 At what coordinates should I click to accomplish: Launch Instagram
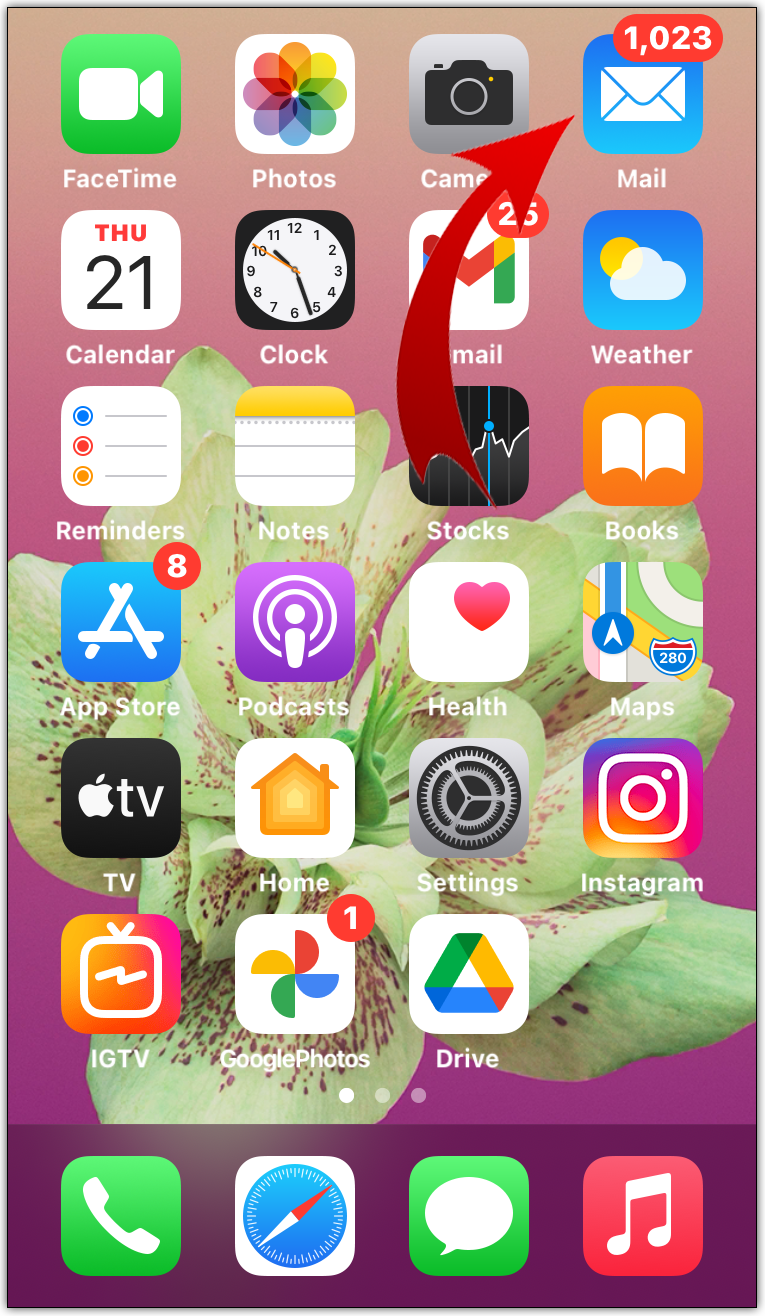coord(642,798)
